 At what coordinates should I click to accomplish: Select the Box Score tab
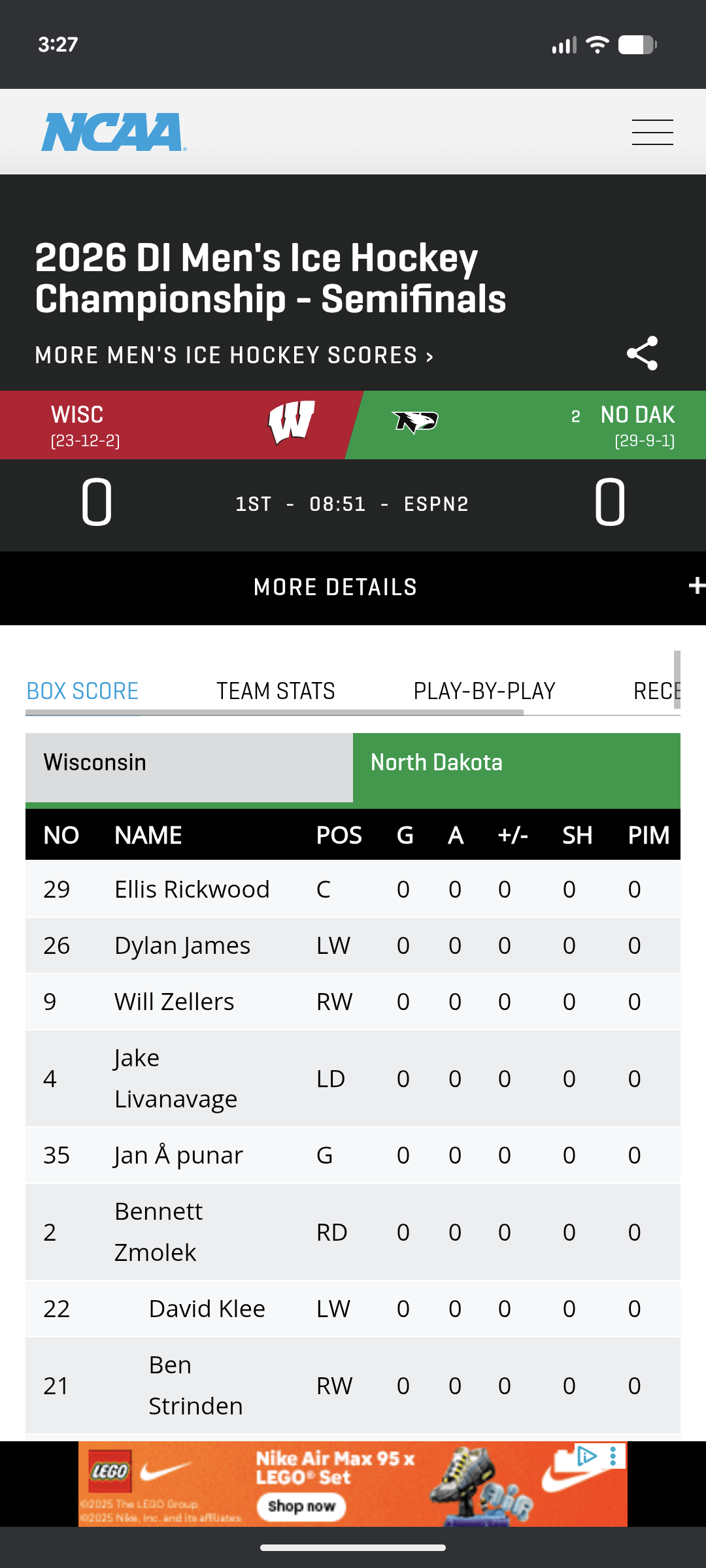coord(82,691)
